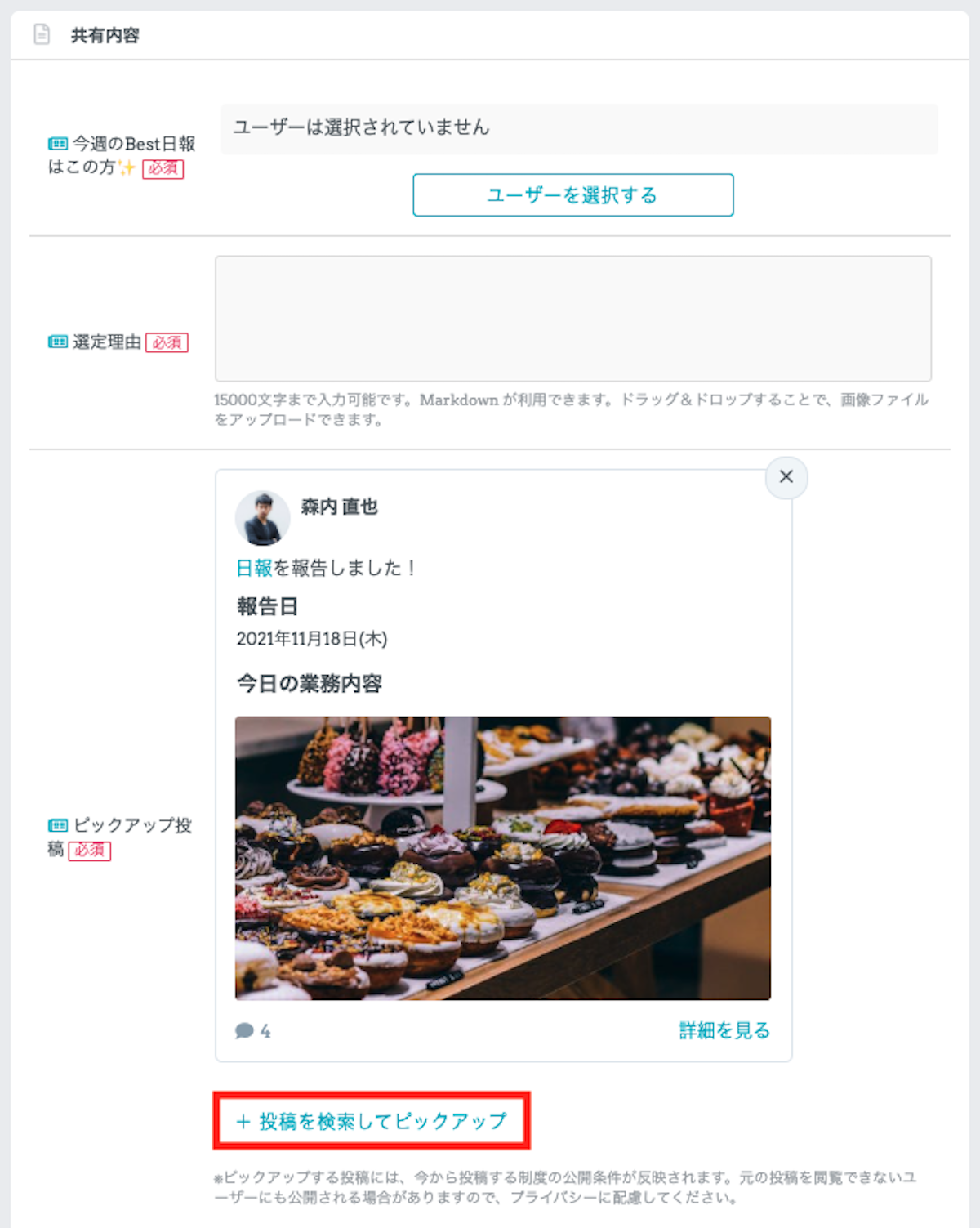980x1228 pixels.
Task: Open 詳細を見る for the post
Action: click(724, 1030)
